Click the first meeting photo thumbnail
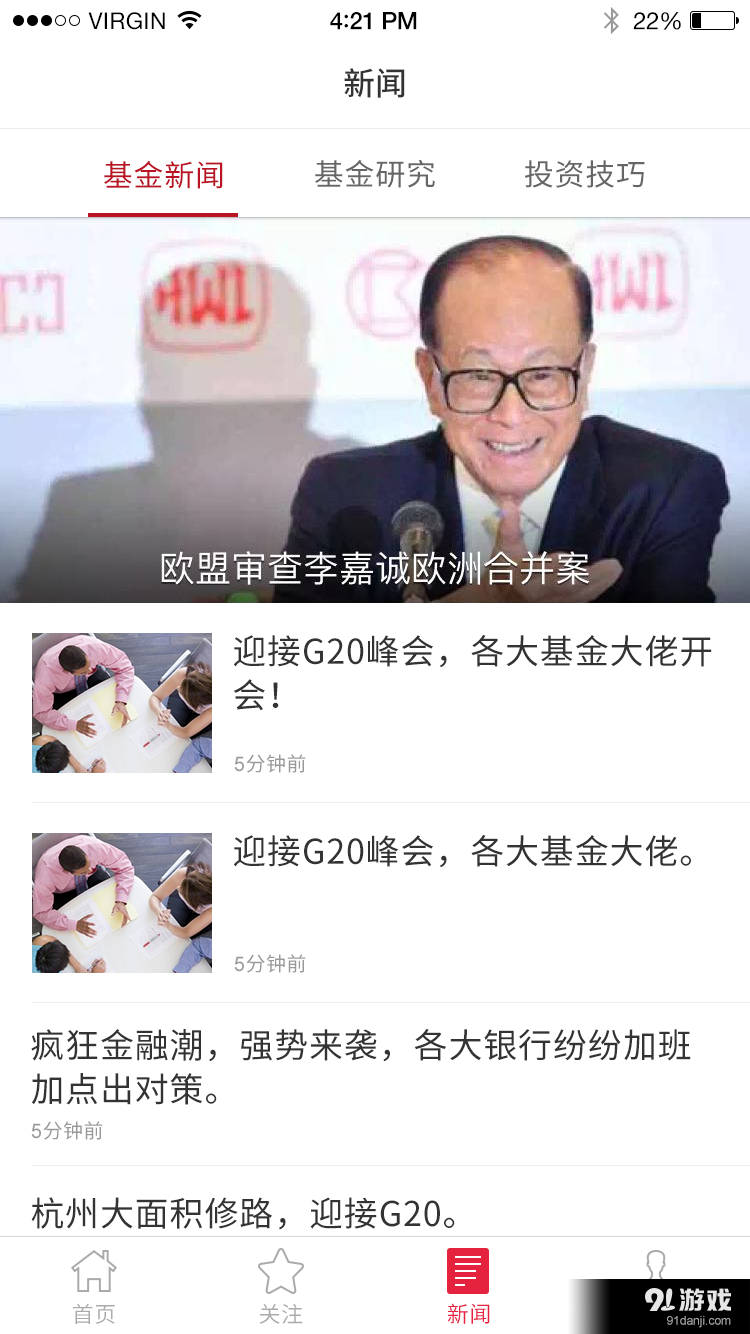750x1334 pixels. [122, 702]
